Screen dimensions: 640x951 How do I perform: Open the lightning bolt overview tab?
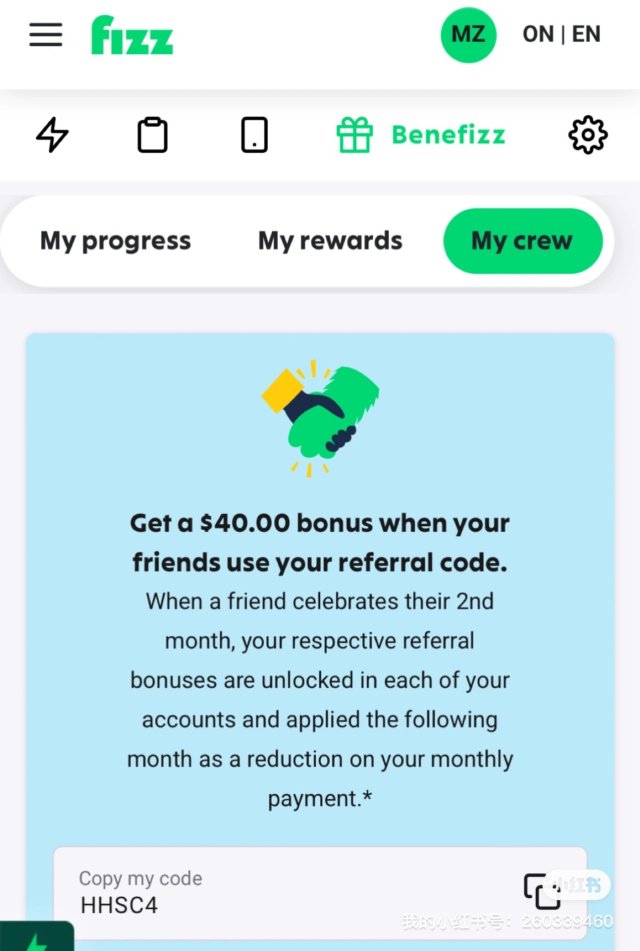pos(52,135)
